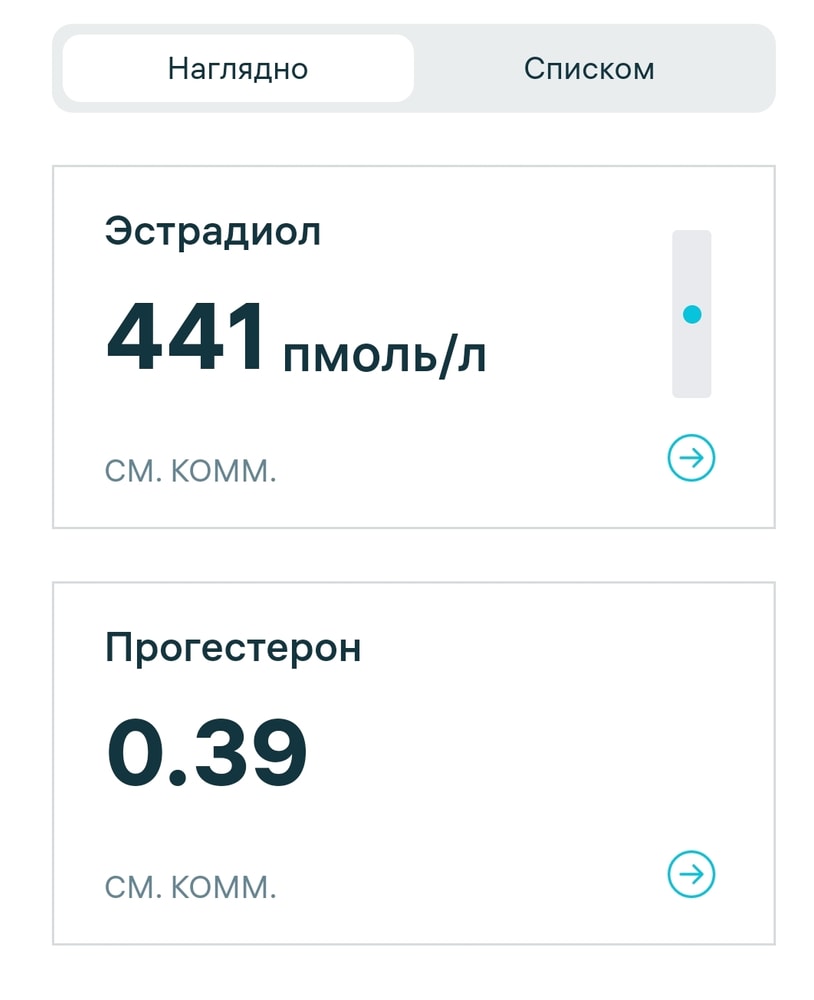Screen dimensions: 814x1000
Task: Toggle view mode to Списком
Action: point(588,68)
